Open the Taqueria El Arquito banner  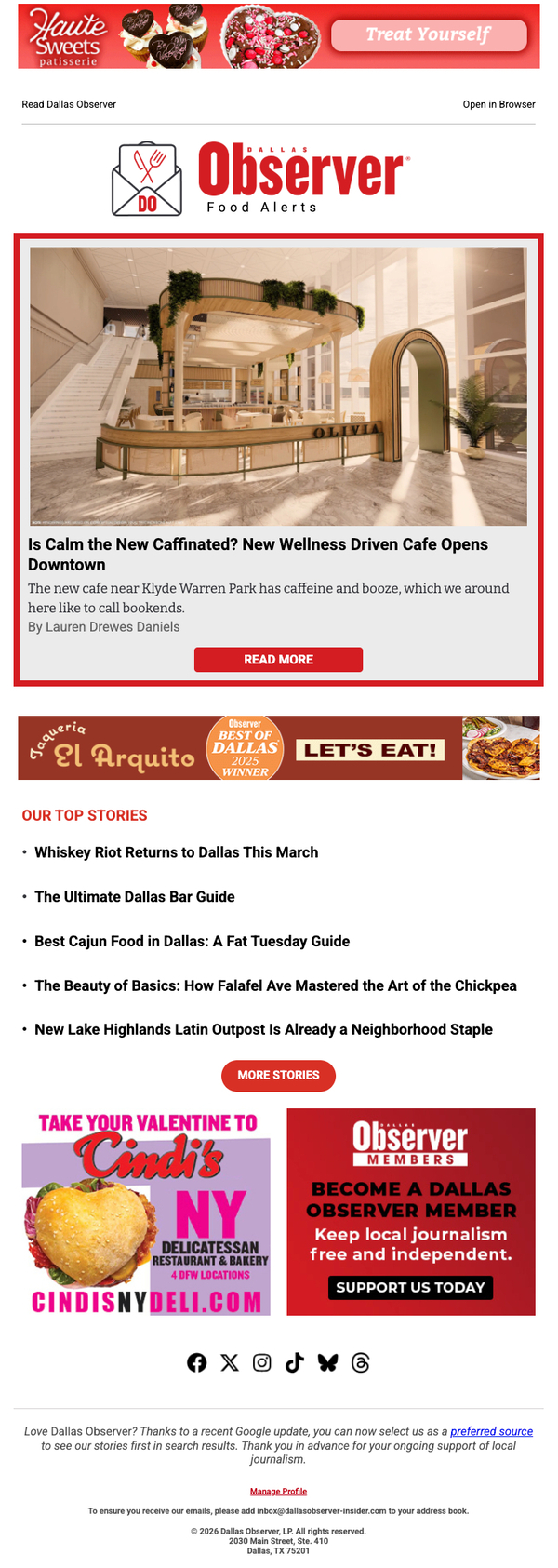(x=278, y=747)
